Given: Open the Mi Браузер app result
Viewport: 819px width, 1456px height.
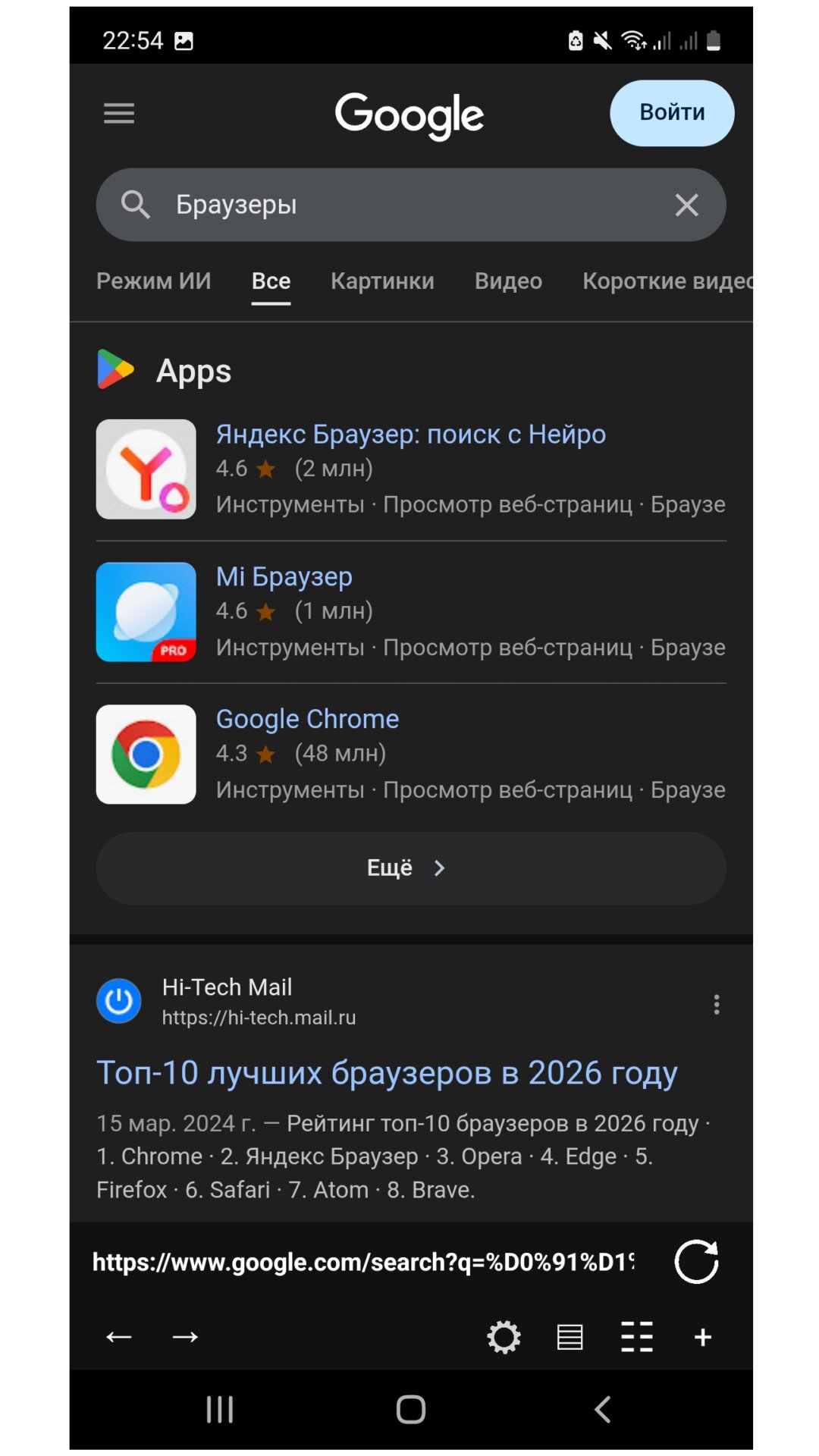Looking at the screenshot, I should point(284,577).
